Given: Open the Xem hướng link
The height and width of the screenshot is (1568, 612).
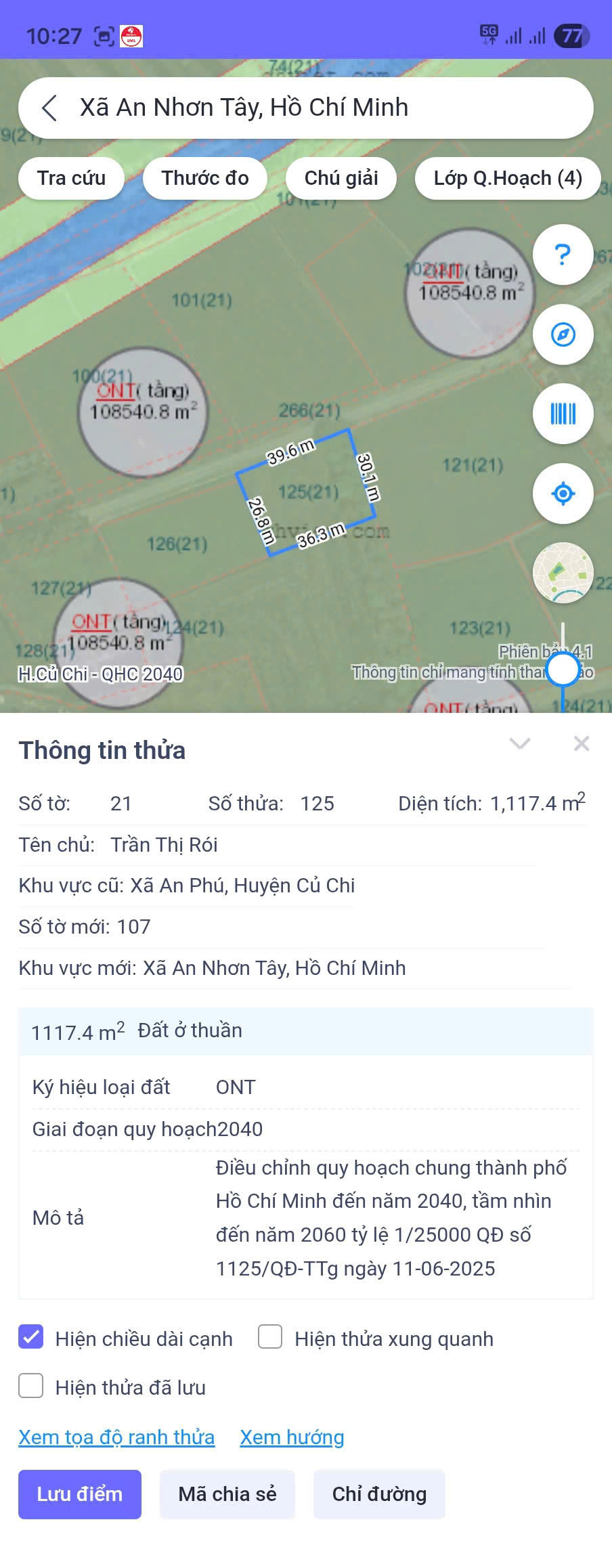Looking at the screenshot, I should (292, 1437).
